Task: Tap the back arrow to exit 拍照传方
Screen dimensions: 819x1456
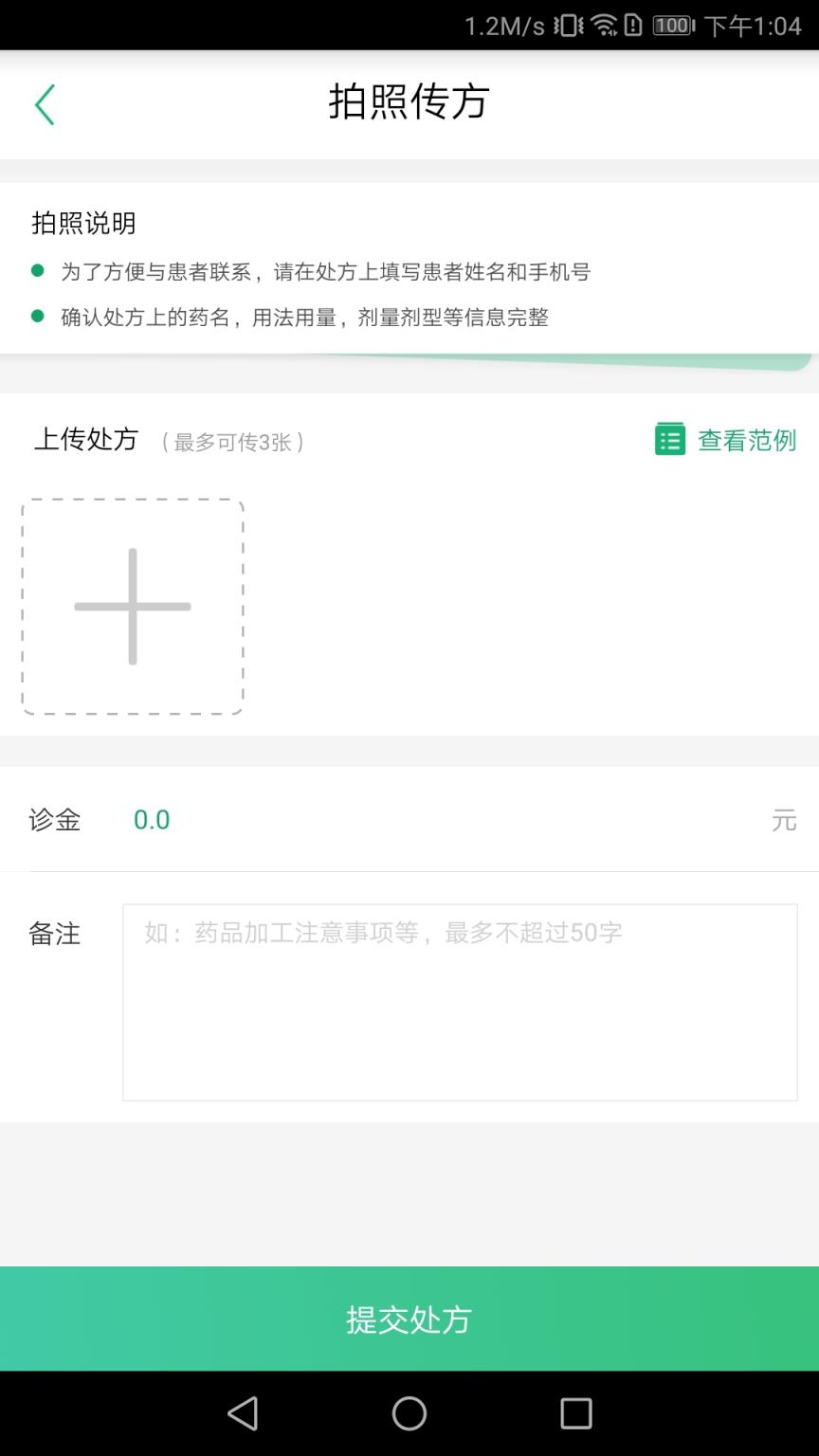Action: 45,104
